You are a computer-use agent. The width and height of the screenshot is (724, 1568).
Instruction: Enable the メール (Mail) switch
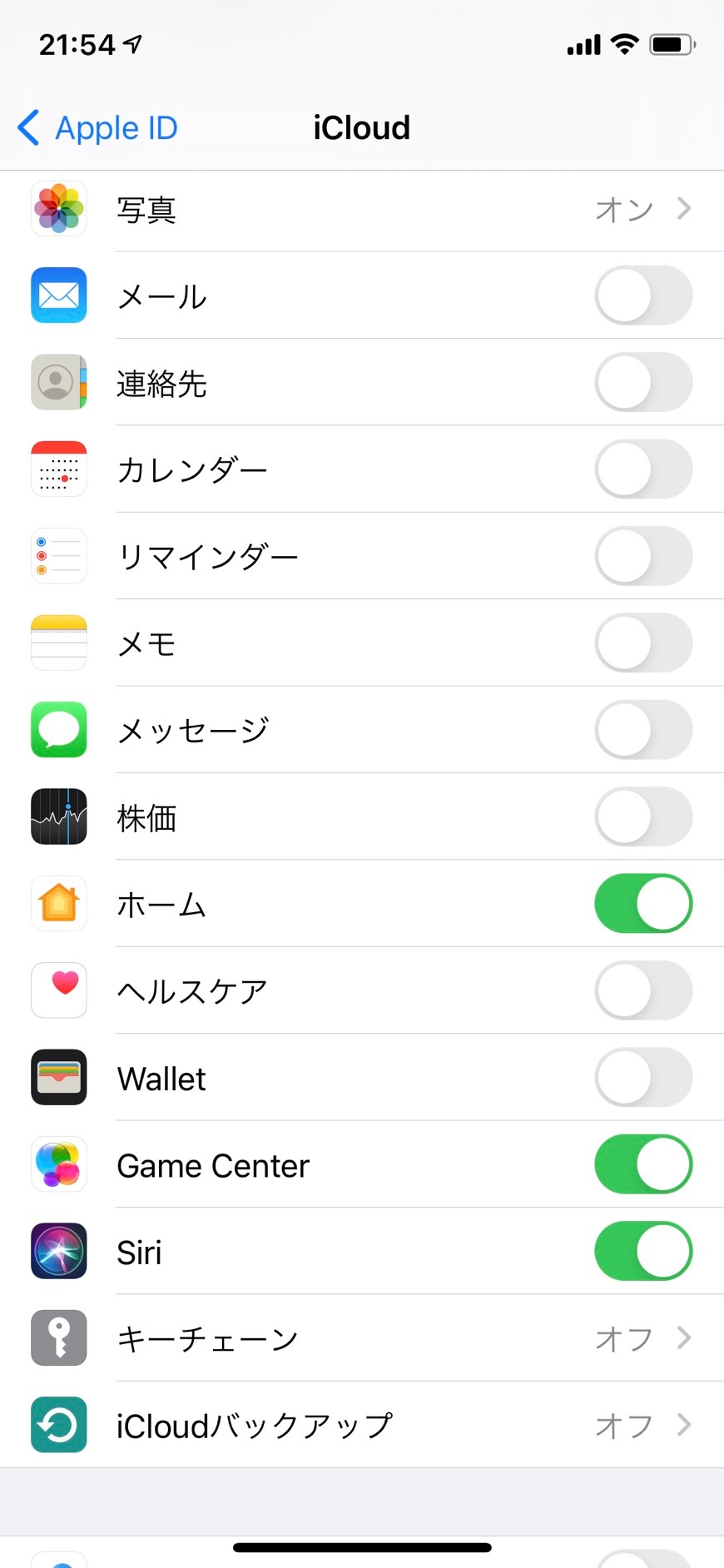click(x=642, y=296)
